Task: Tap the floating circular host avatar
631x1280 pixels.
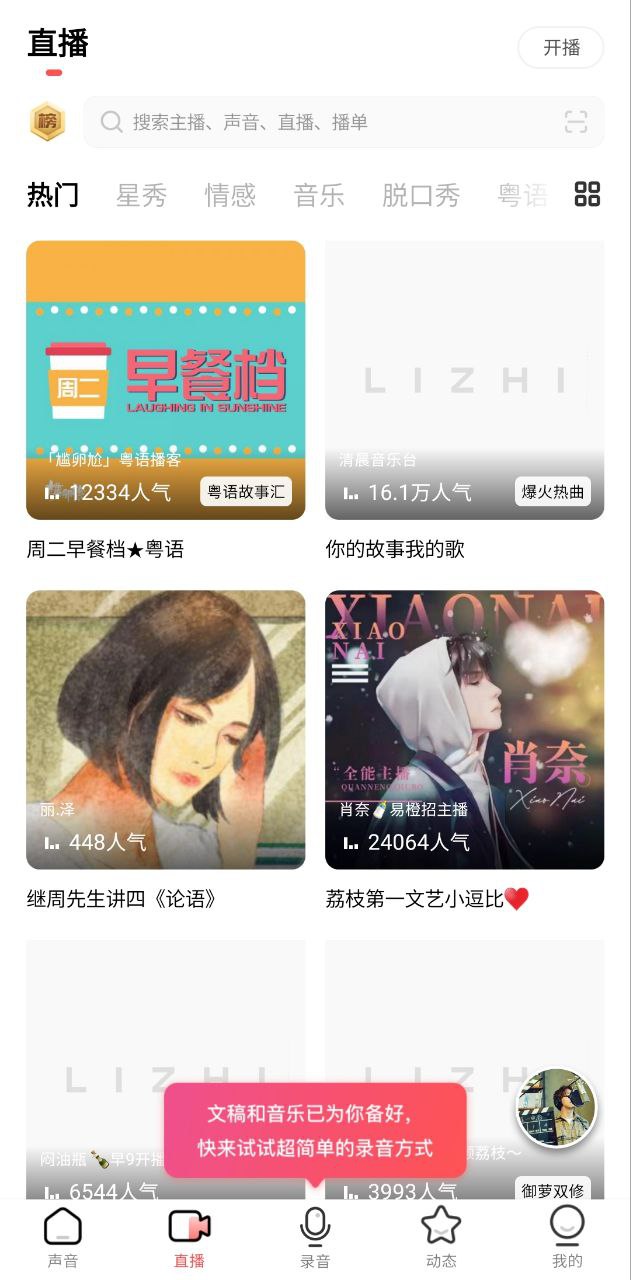Action: coord(557,1107)
